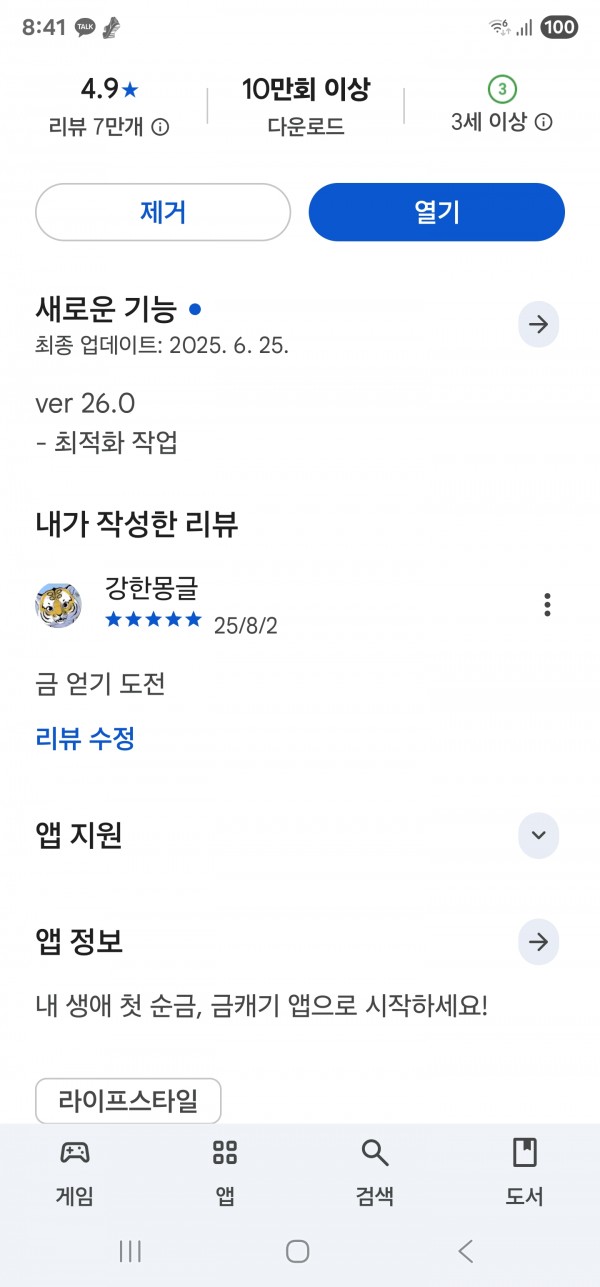Select the 라이프스타일 category chip
600x1287 pixels.
pyautogui.click(x=128, y=1102)
